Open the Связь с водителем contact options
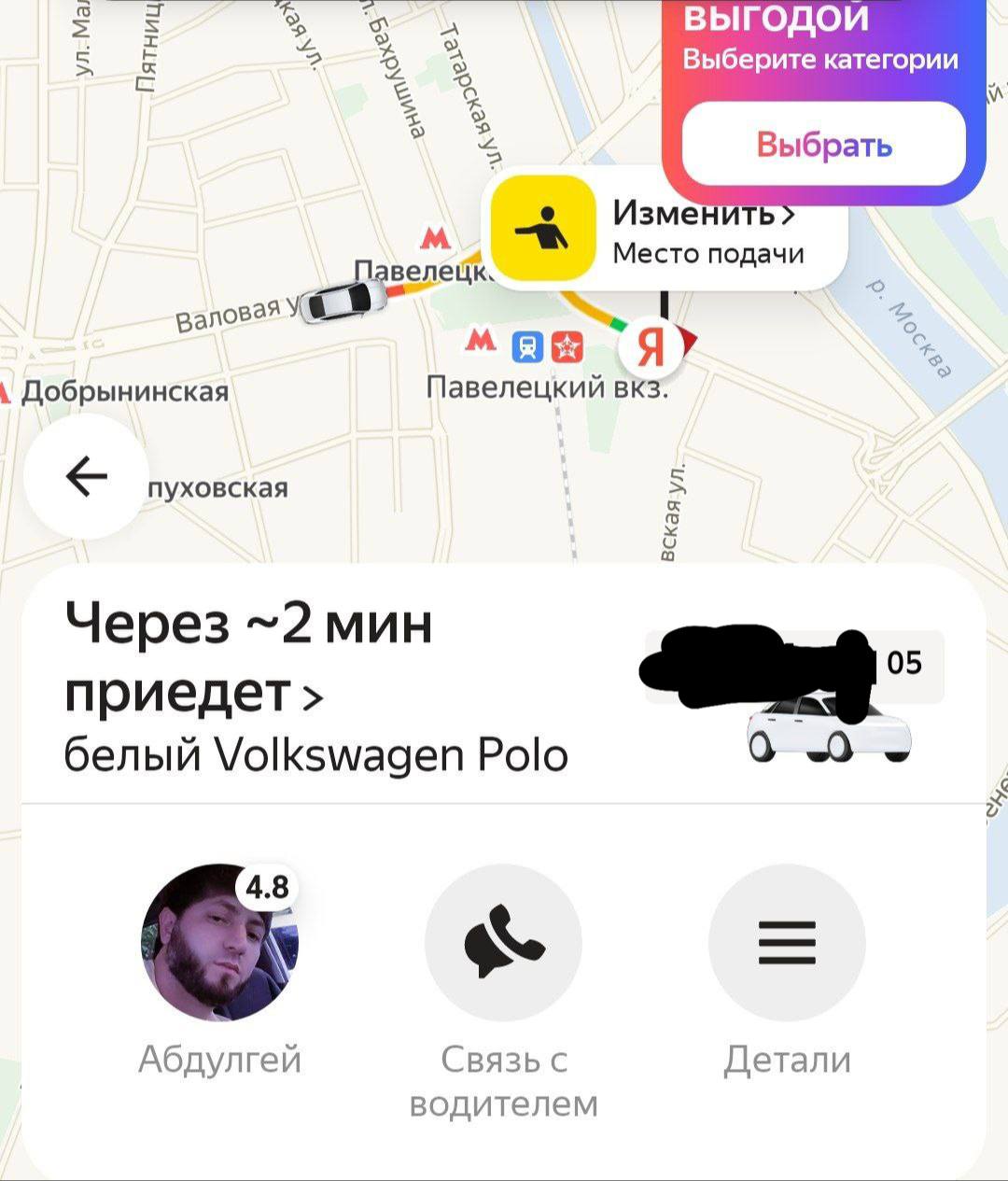Screen dimensions: 1008x1181 (503, 942)
